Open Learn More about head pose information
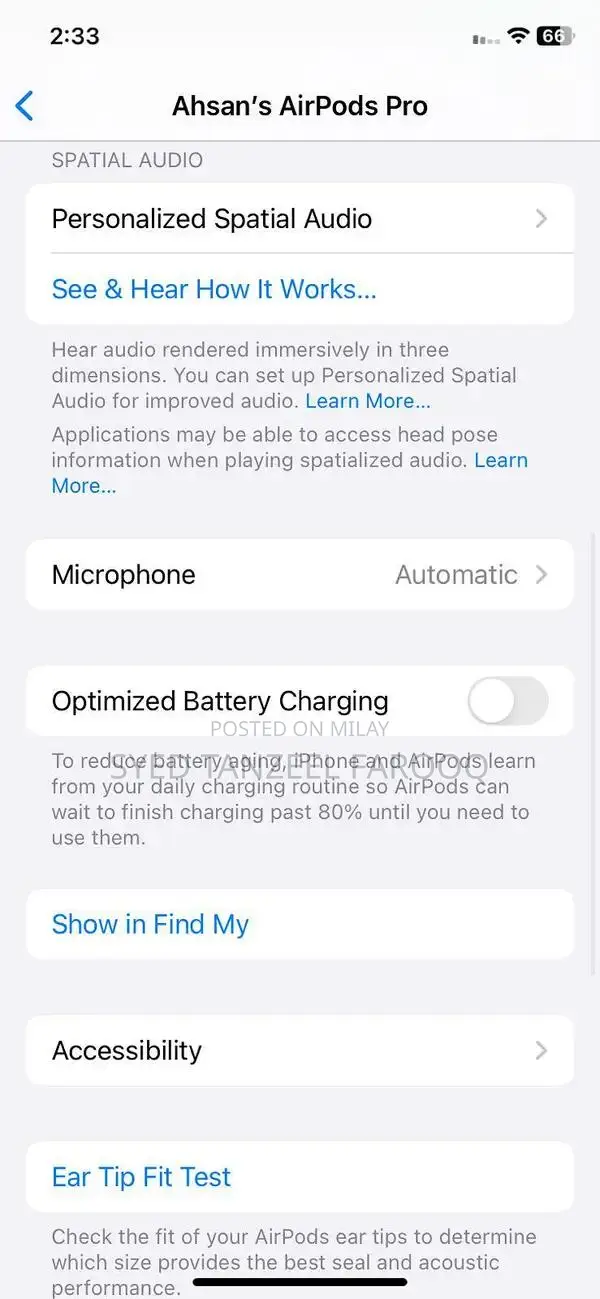The height and width of the screenshot is (1299, 600). 500,461
